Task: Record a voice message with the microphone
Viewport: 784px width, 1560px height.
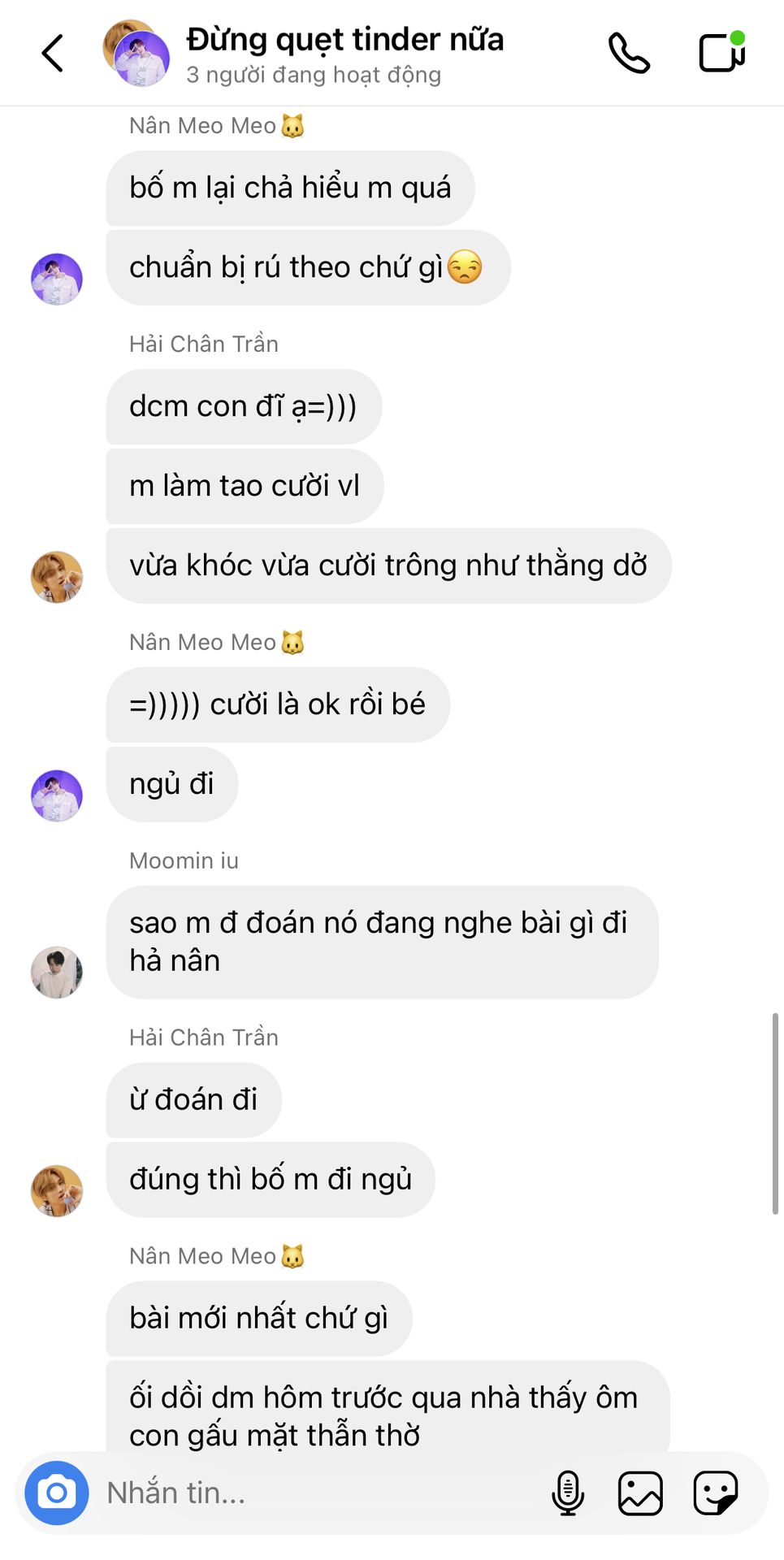Action: pyautogui.click(x=568, y=1493)
